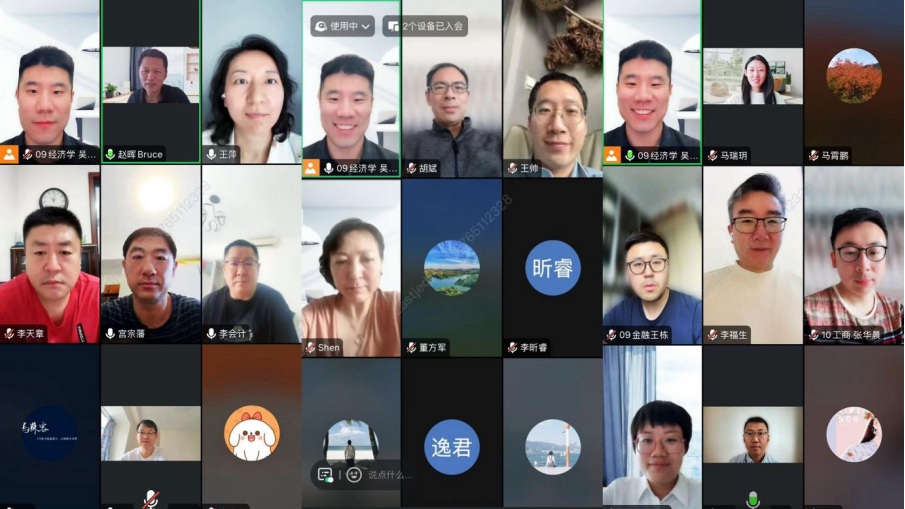The width and height of the screenshot is (905, 509).
Task: Toggle the chat bullet comments icon
Action: [325, 474]
